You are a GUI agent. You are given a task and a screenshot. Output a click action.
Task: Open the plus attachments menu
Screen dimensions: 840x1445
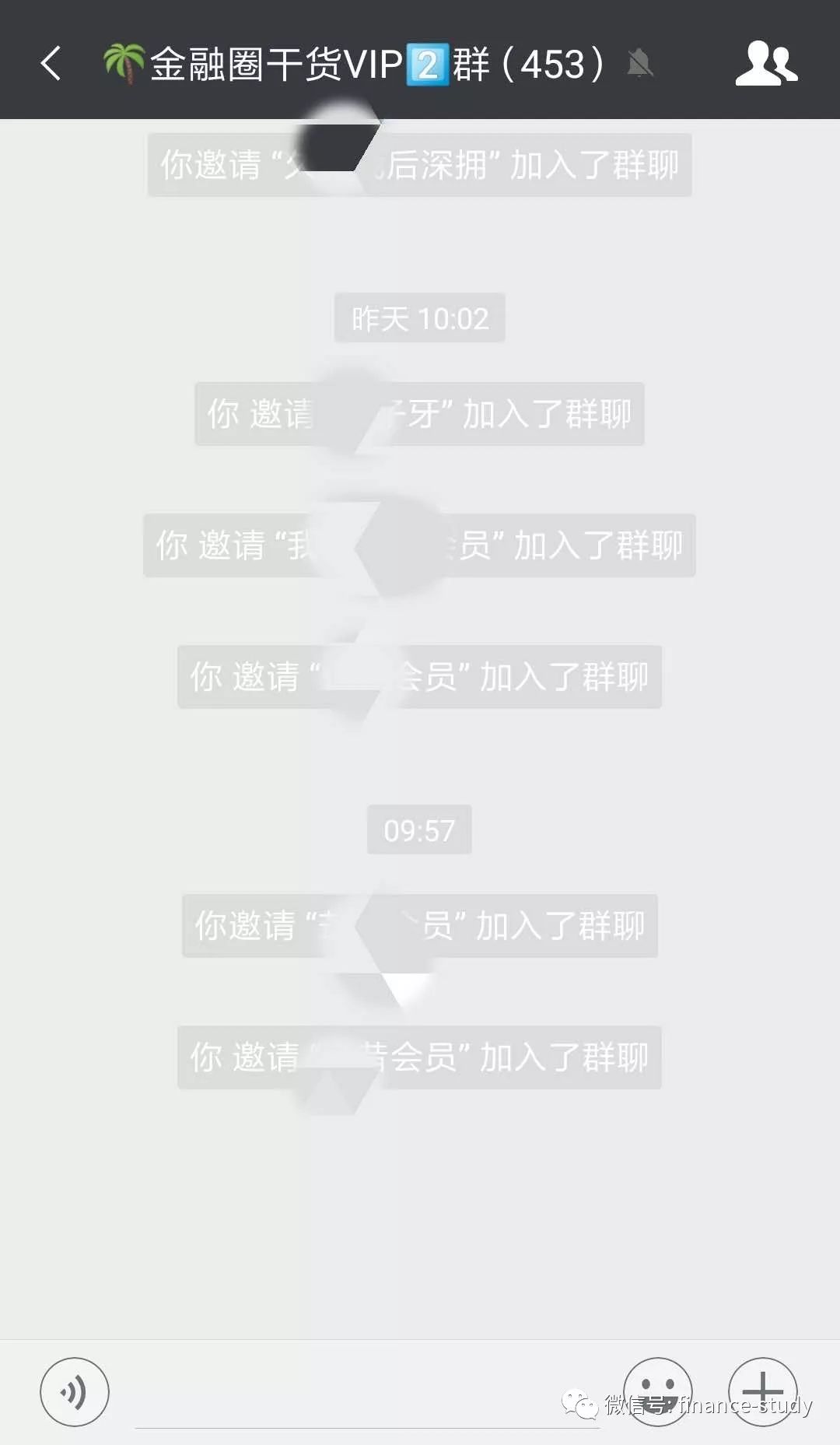tap(762, 1392)
